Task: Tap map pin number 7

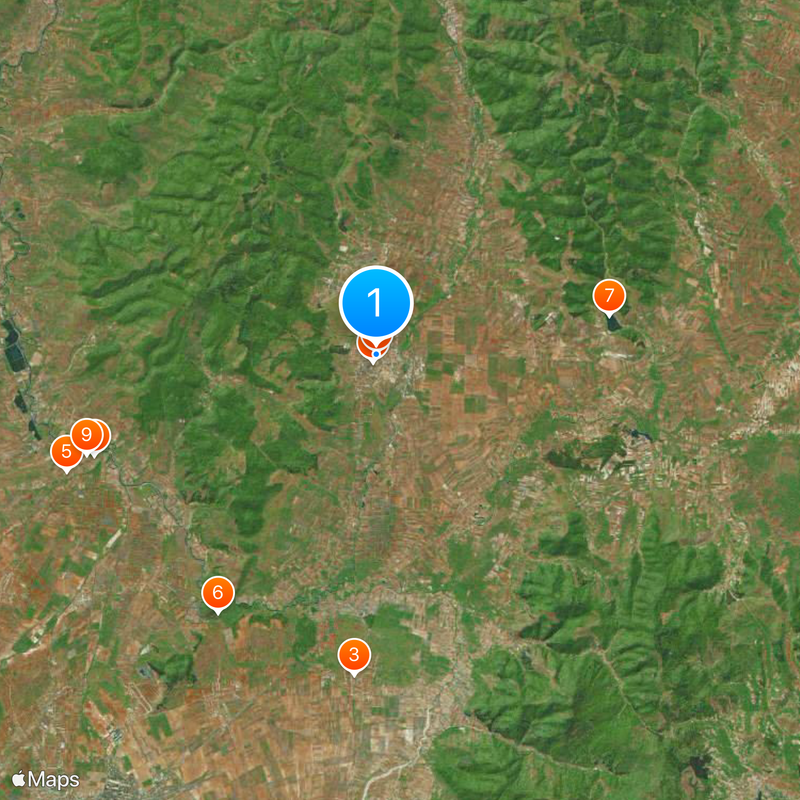Action: [x=609, y=296]
